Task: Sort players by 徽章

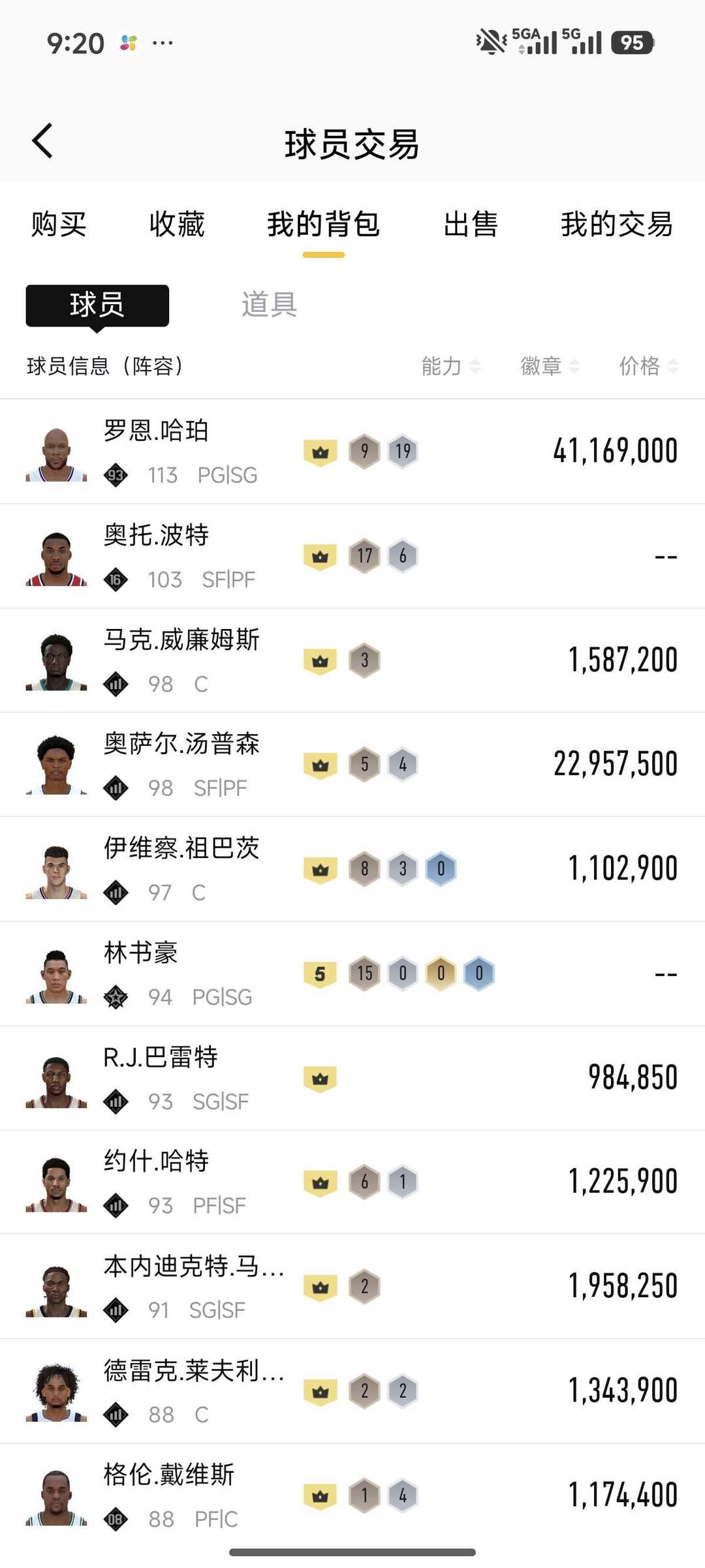Action: [x=550, y=366]
